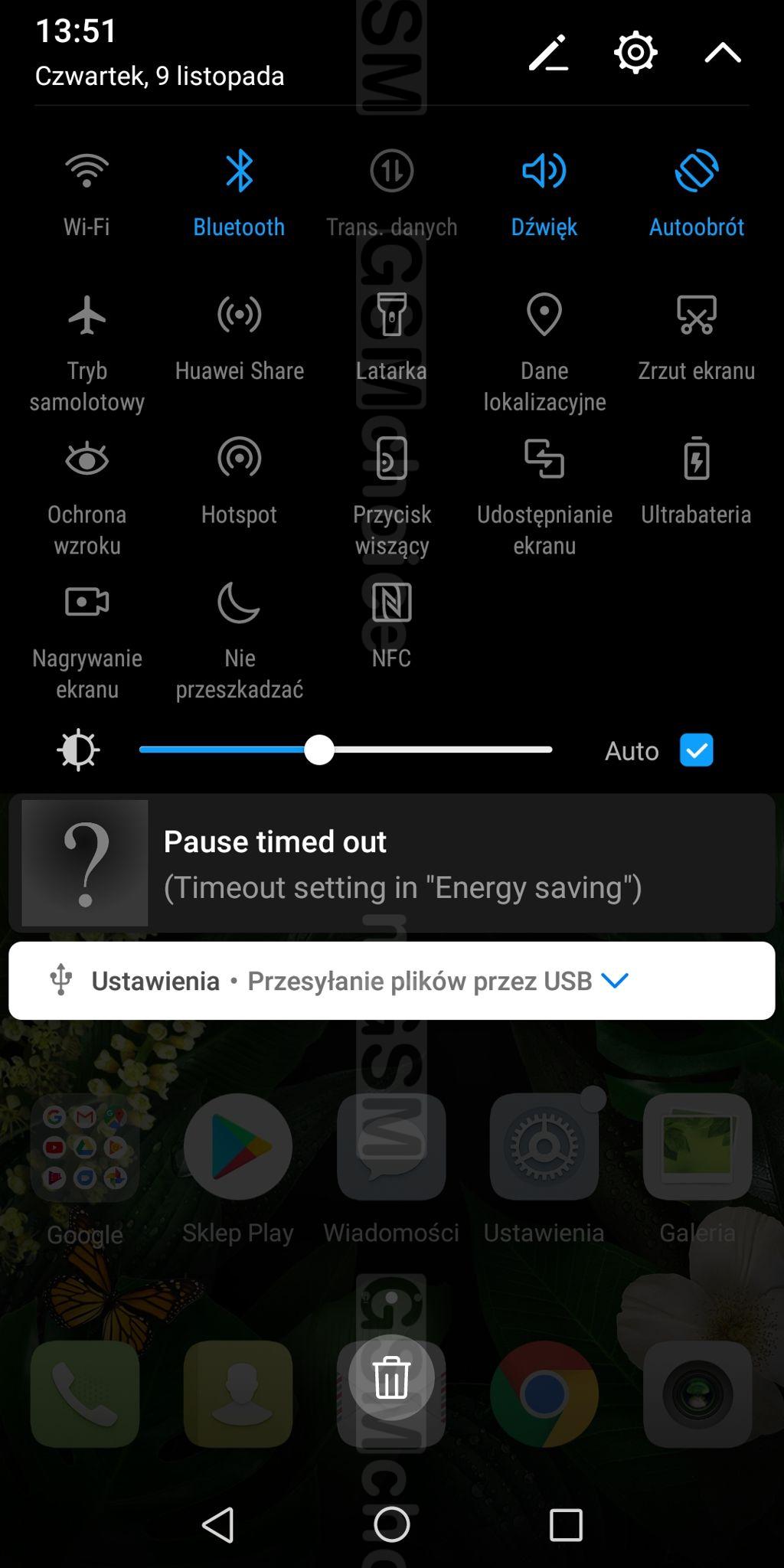Screen dimensions: 784x1568
Task: Disable Bluetooth
Action: (x=239, y=171)
